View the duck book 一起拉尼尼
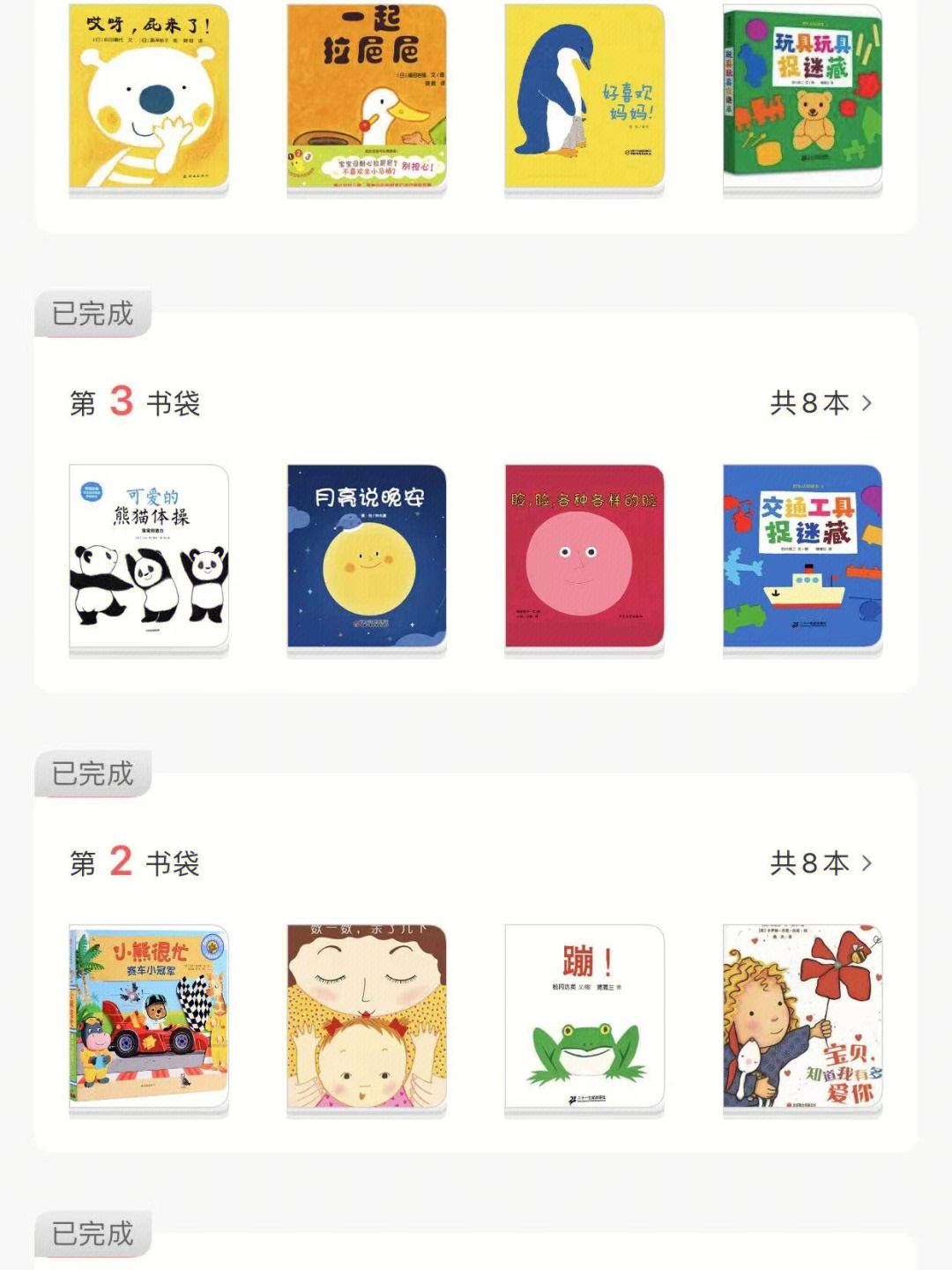 (367, 95)
